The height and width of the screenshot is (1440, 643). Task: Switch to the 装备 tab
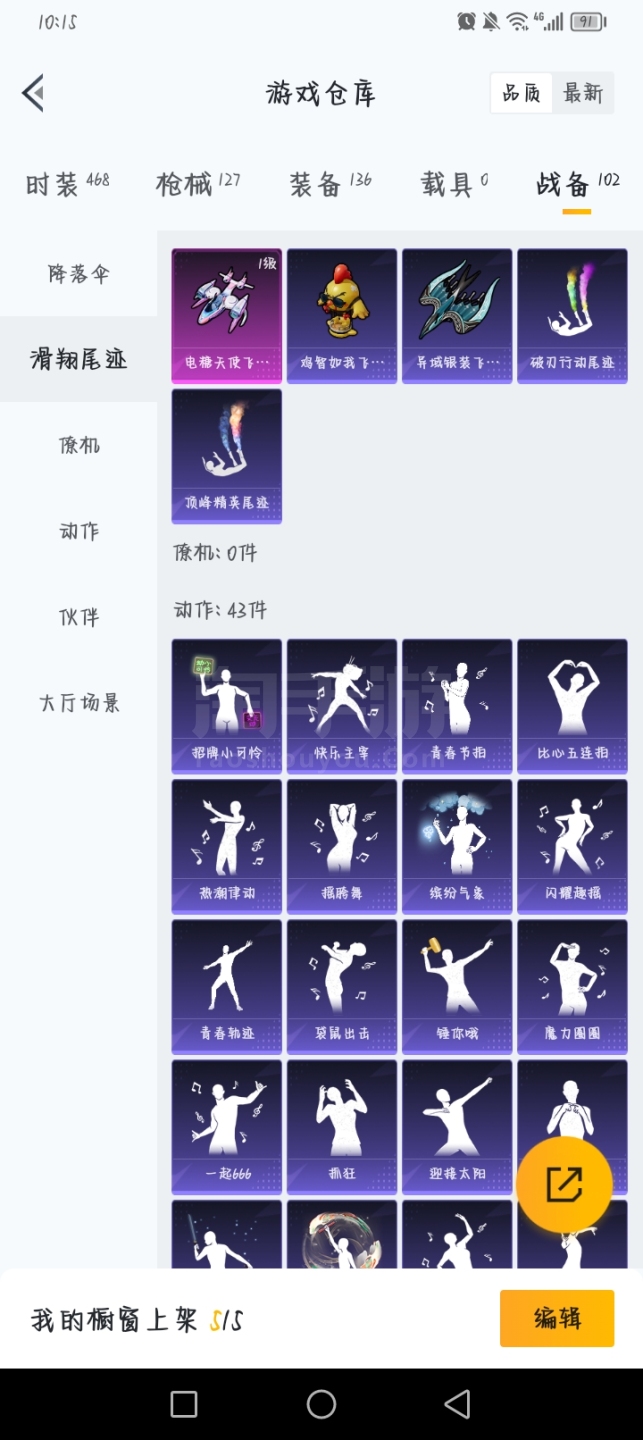tap(330, 184)
